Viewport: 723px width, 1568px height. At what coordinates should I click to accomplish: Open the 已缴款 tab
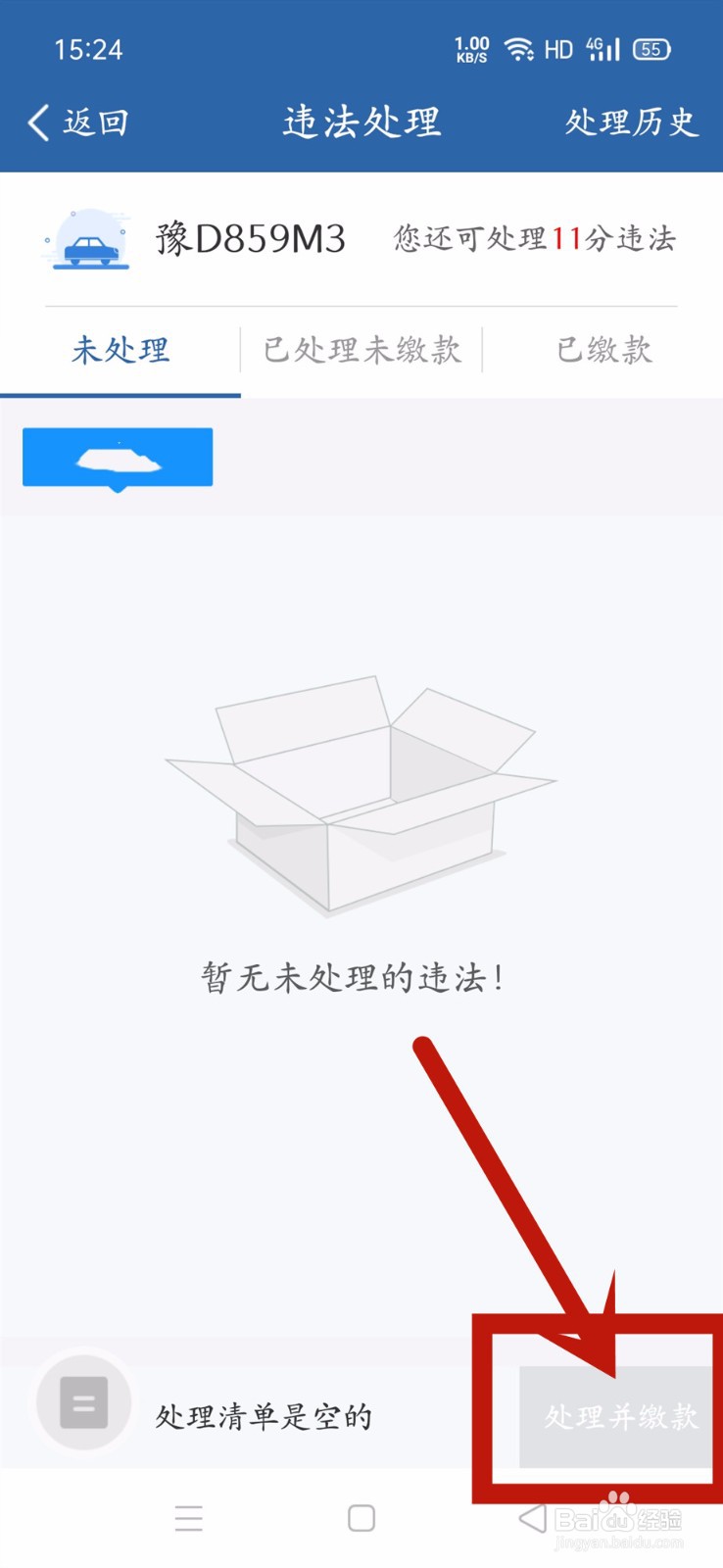pyautogui.click(x=603, y=350)
